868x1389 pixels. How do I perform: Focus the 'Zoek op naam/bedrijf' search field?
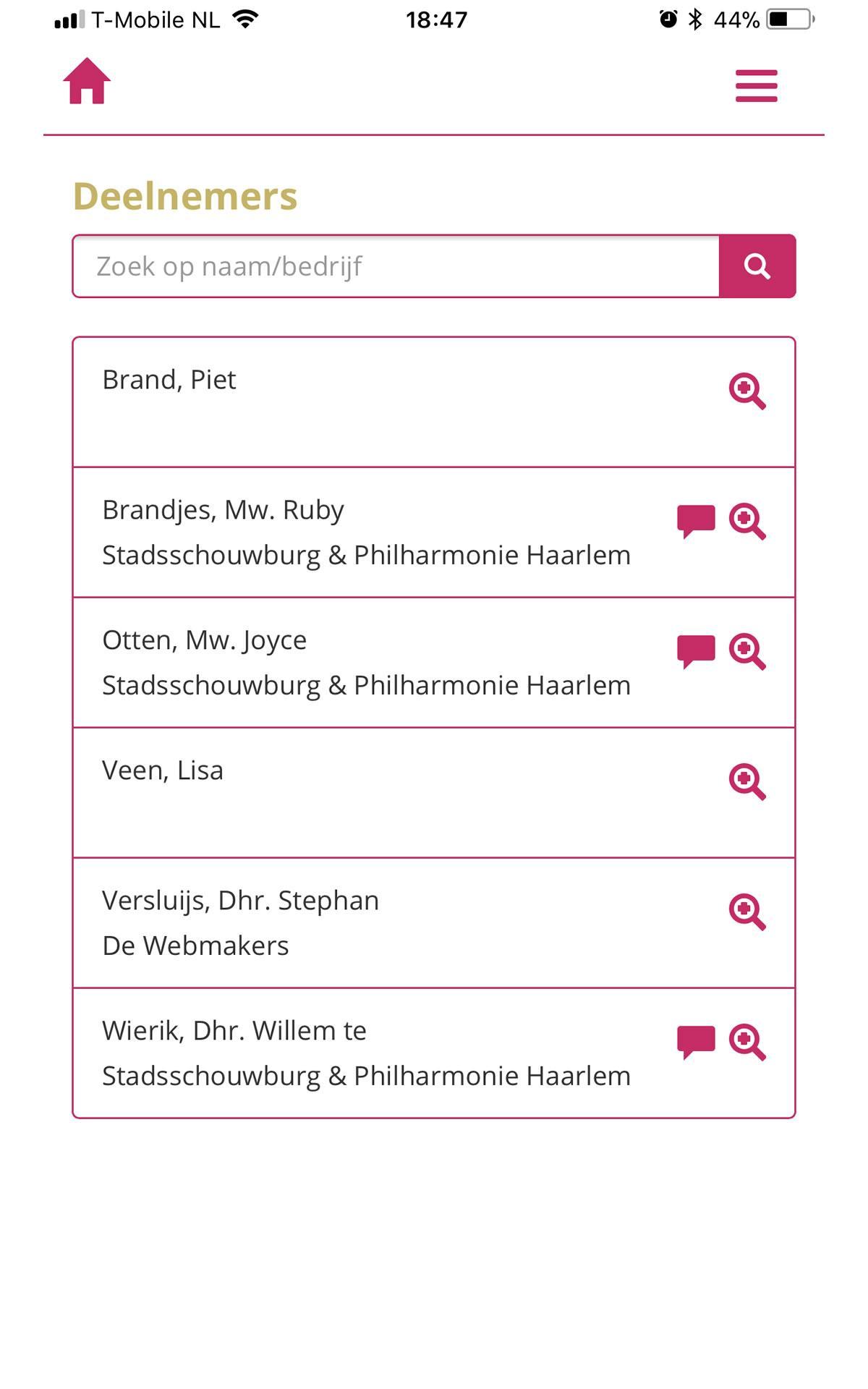click(396, 266)
